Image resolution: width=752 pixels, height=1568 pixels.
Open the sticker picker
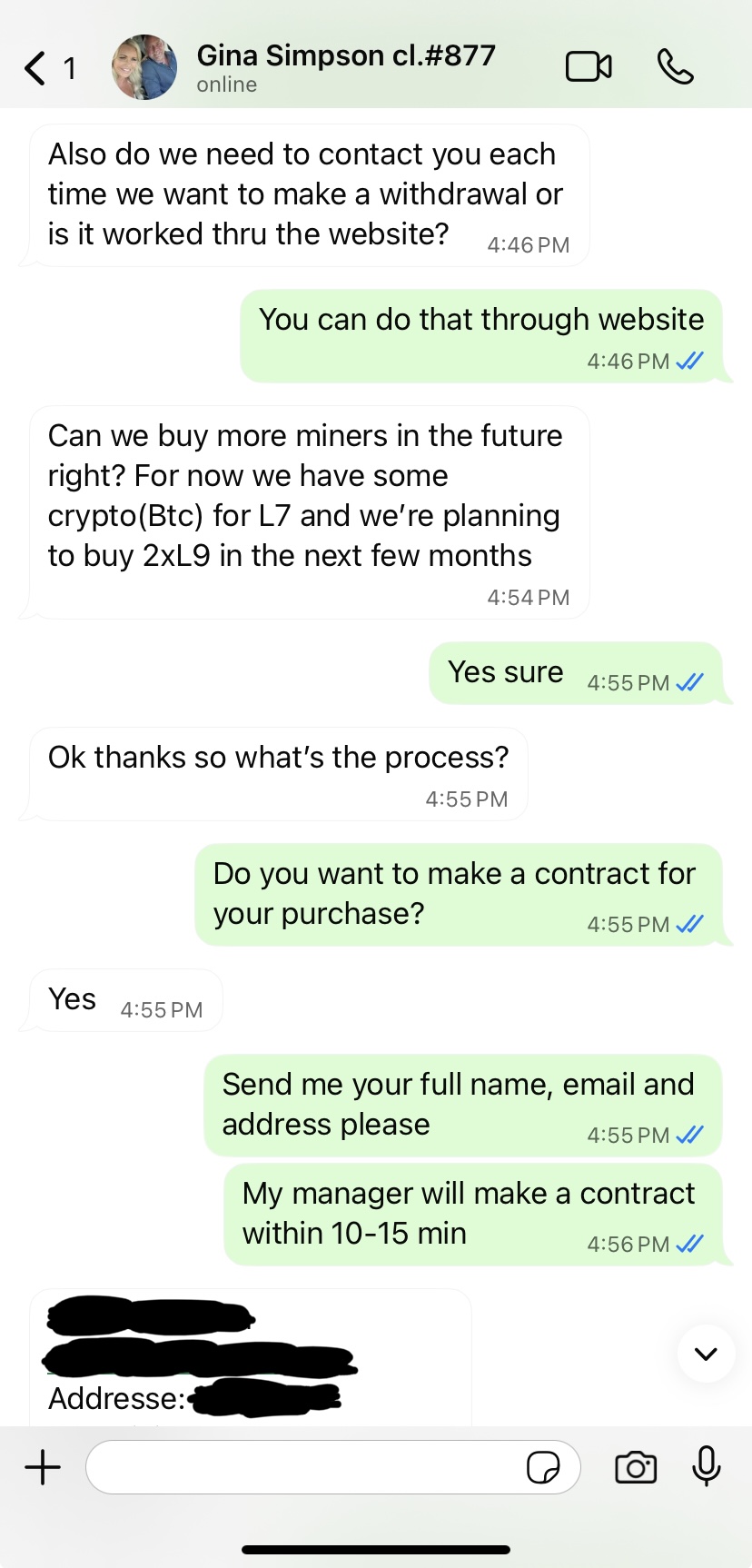[543, 1467]
